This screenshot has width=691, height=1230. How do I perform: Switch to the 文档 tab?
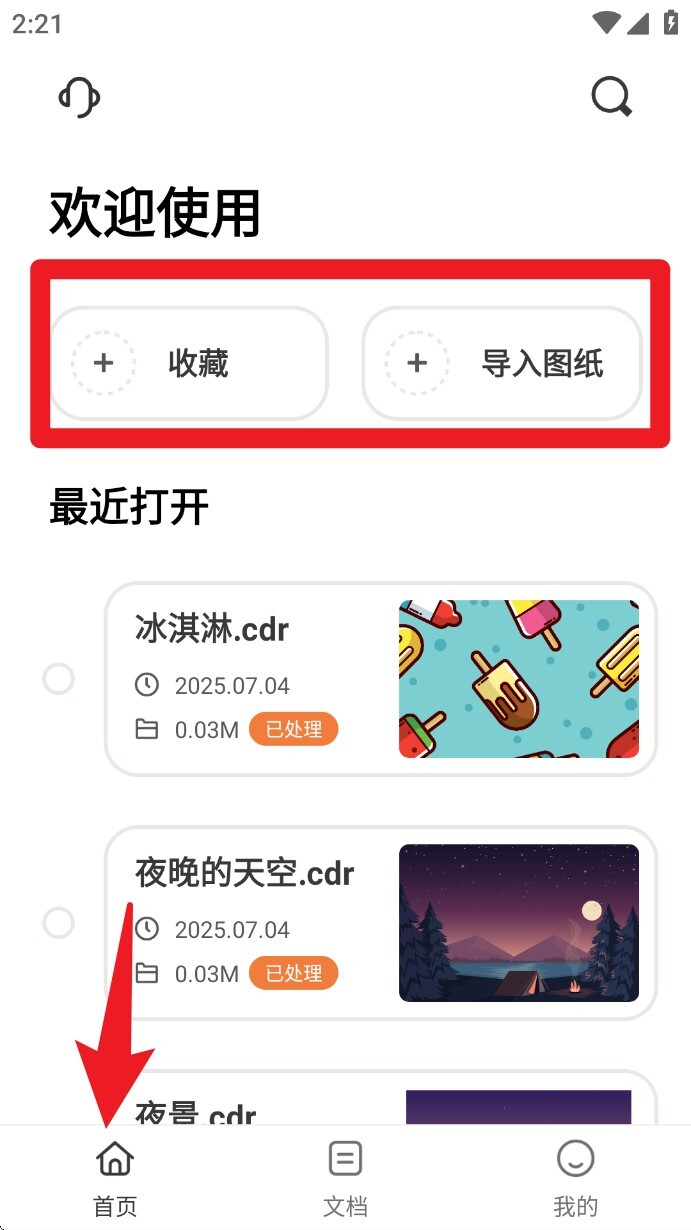(x=345, y=1178)
